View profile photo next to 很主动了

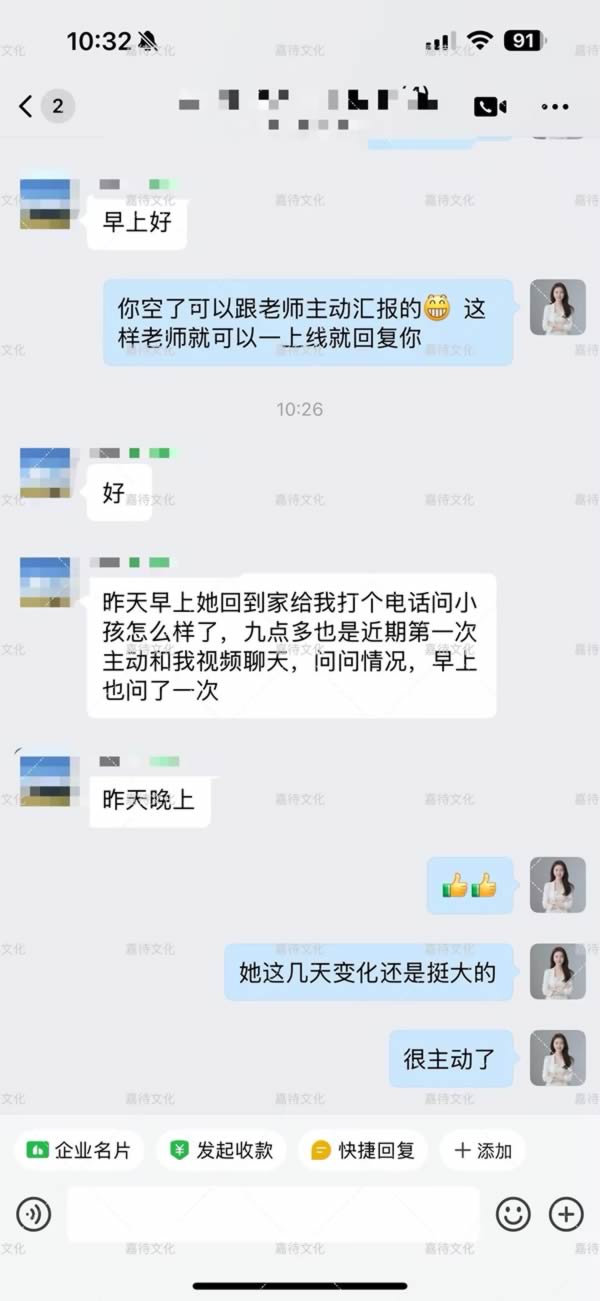tap(557, 1058)
